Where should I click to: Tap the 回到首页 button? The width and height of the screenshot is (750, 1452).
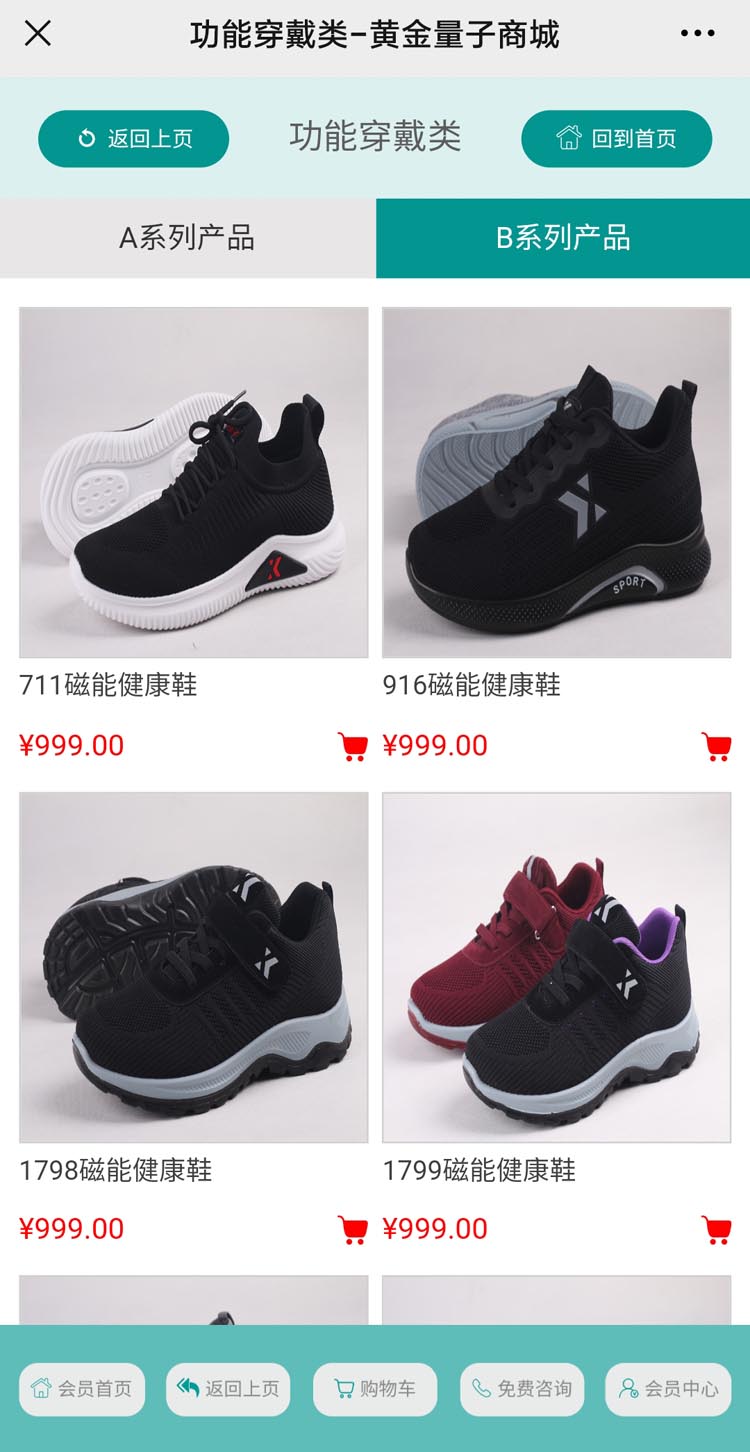[616, 139]
